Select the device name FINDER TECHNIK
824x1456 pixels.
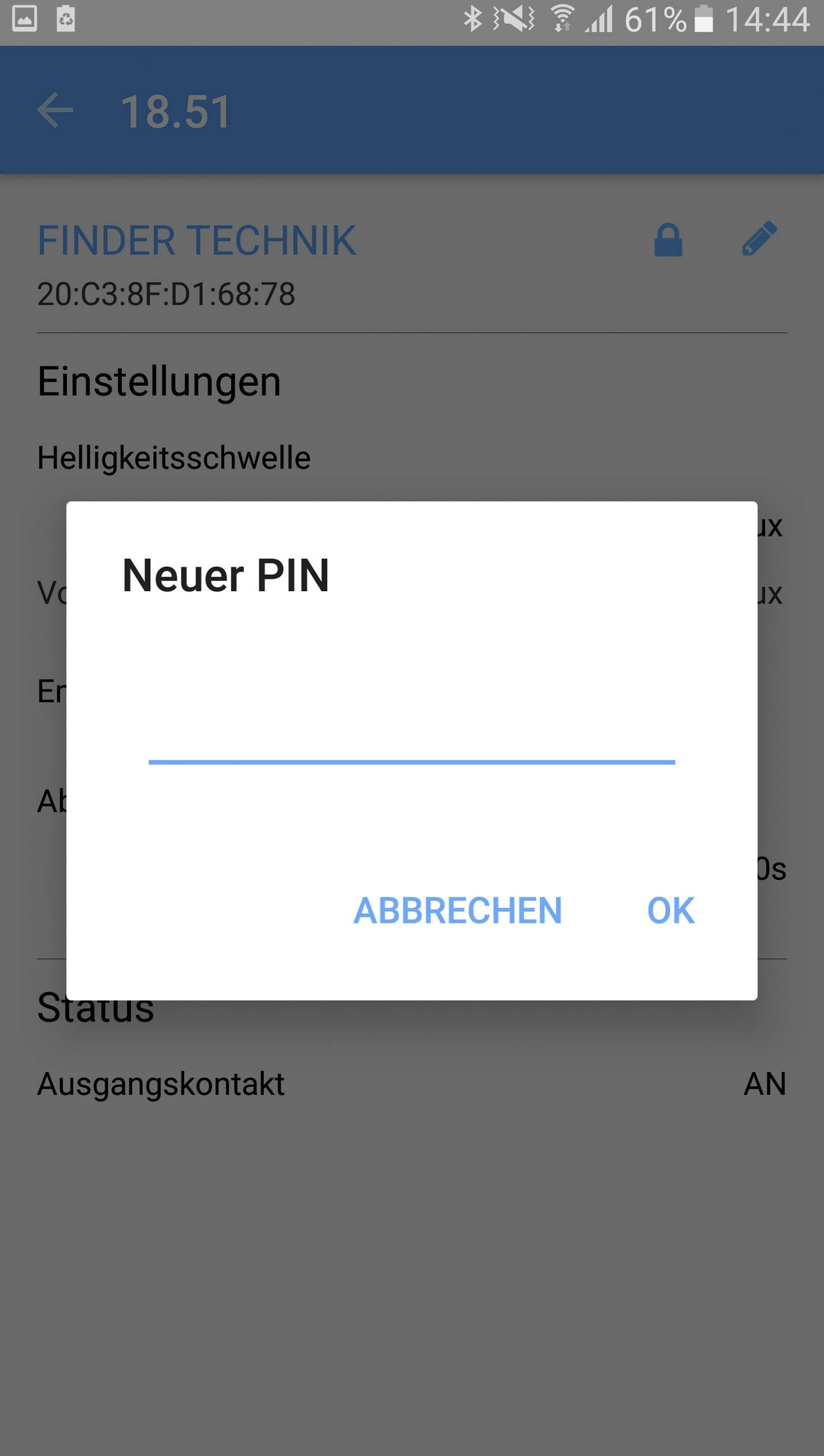(x=196, y=239)
